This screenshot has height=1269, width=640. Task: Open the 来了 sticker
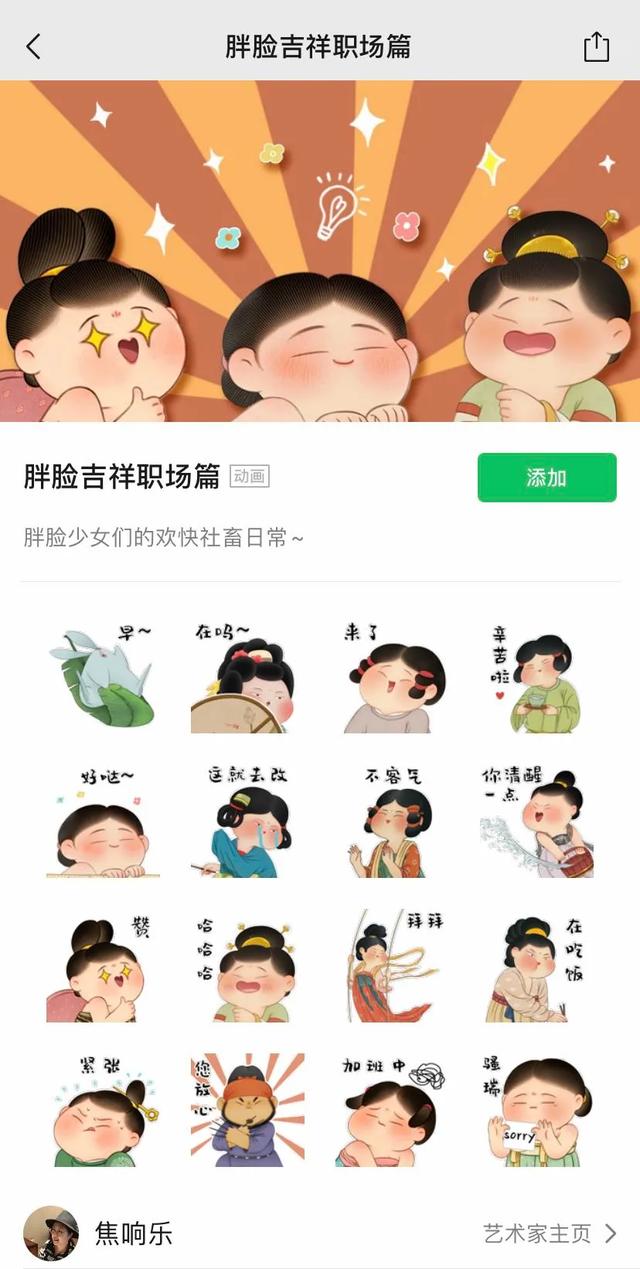[391, 677]
